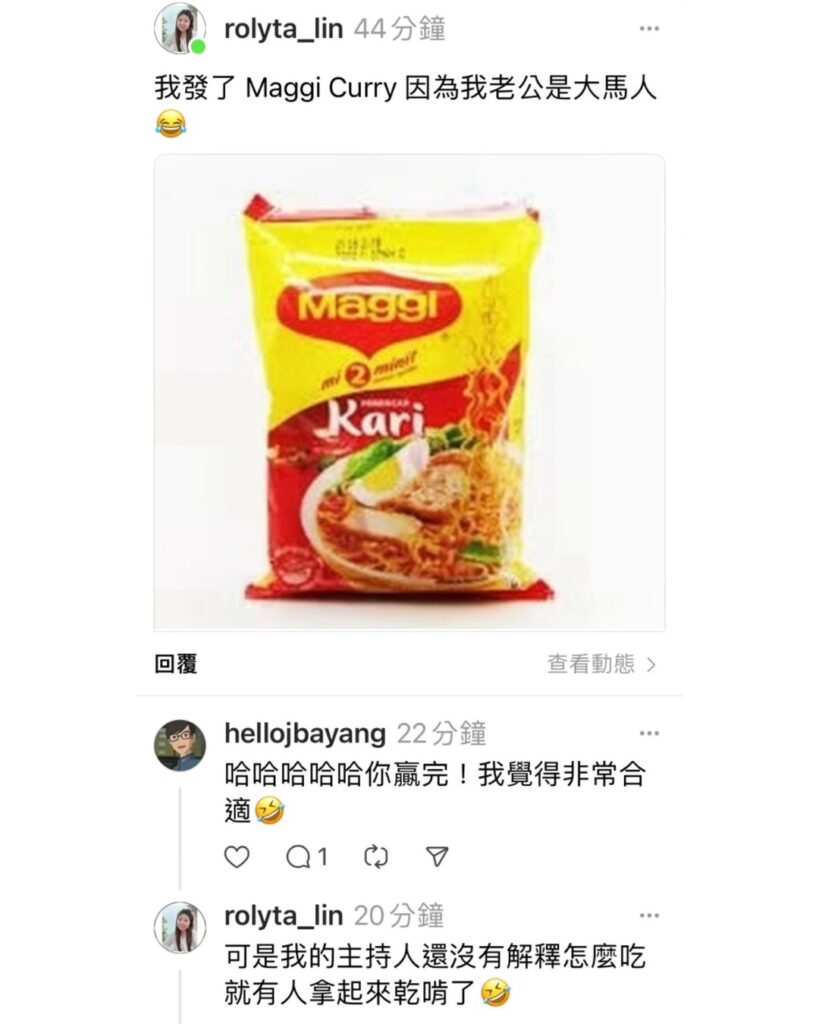Open the Maggi Kari noodle image

click(x=409, y=392)
